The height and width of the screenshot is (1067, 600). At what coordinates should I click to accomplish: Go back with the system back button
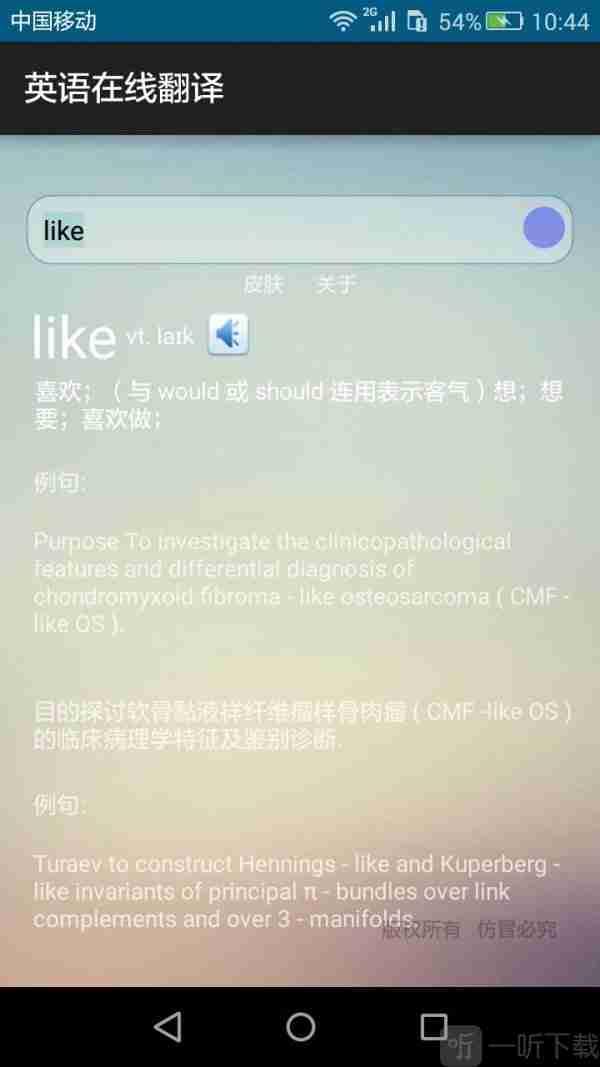[167, 1026]
